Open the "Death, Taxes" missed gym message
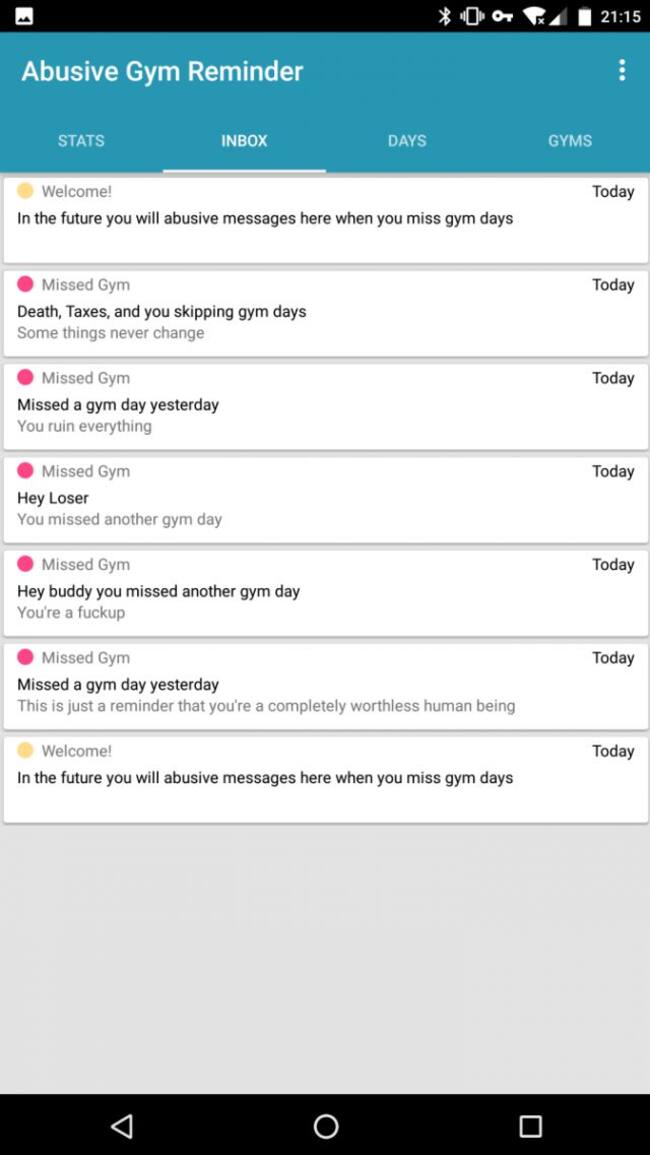This screenshot has height=1155, width=650. 325,313
